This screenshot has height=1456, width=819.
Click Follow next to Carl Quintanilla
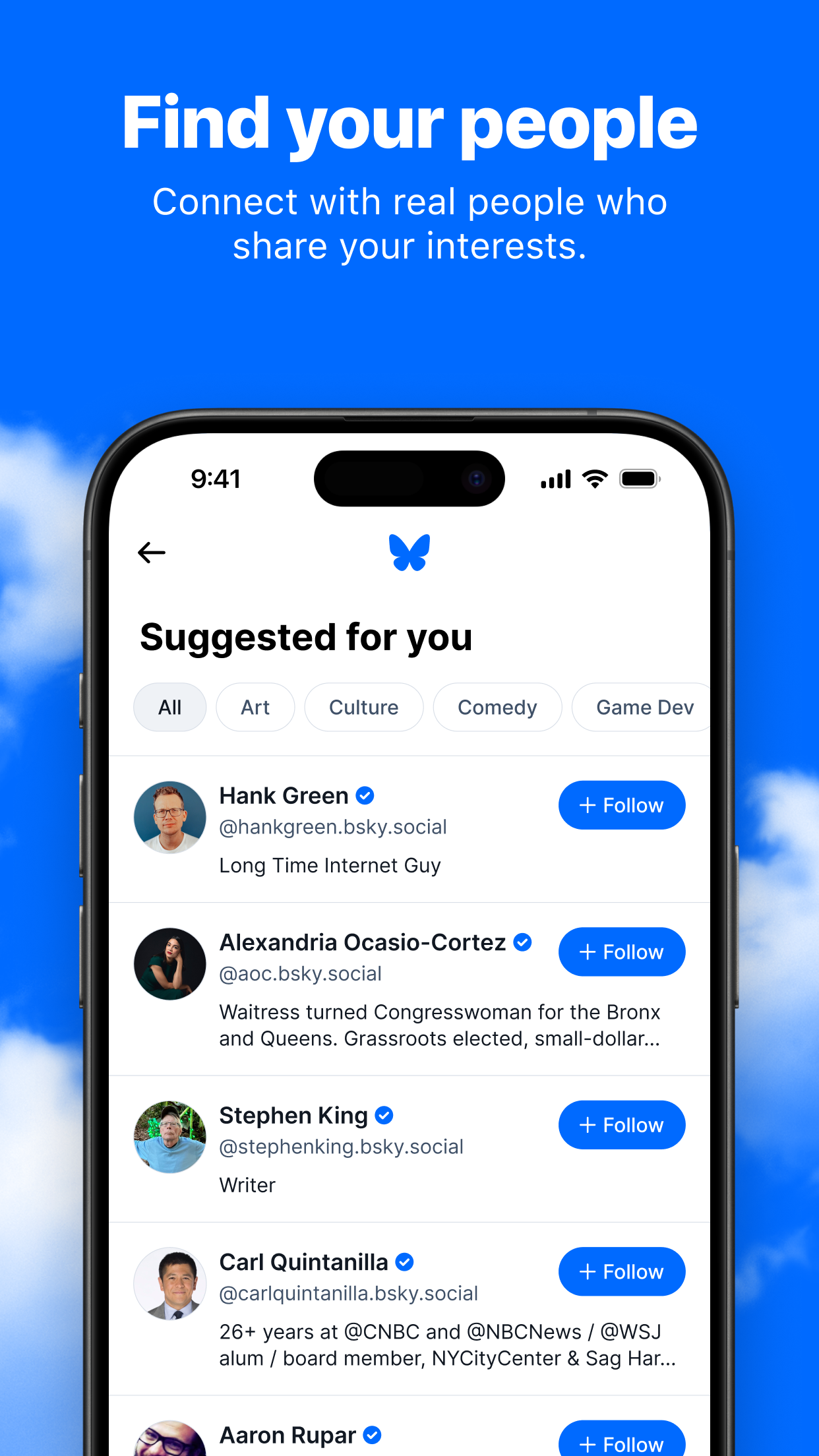[x=622, y=1271]
